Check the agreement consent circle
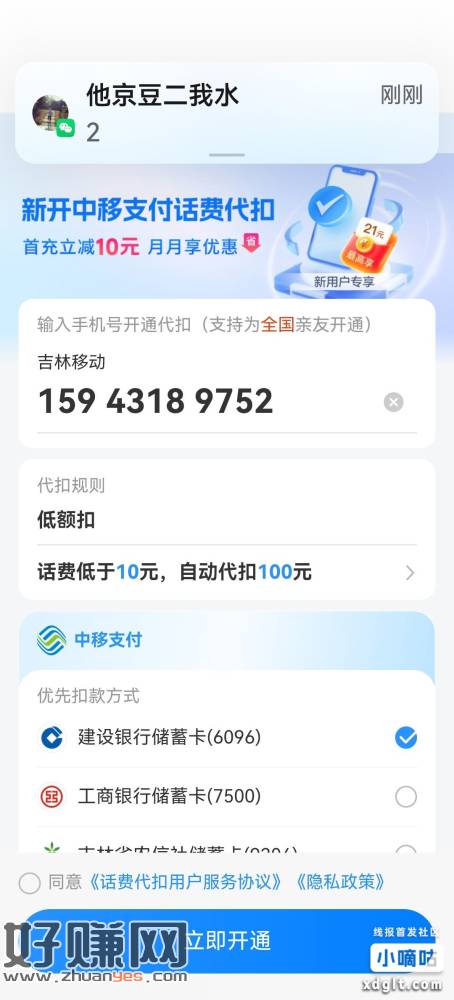The width and height of the screenshot is (454, 1000). tap(29, 883)
